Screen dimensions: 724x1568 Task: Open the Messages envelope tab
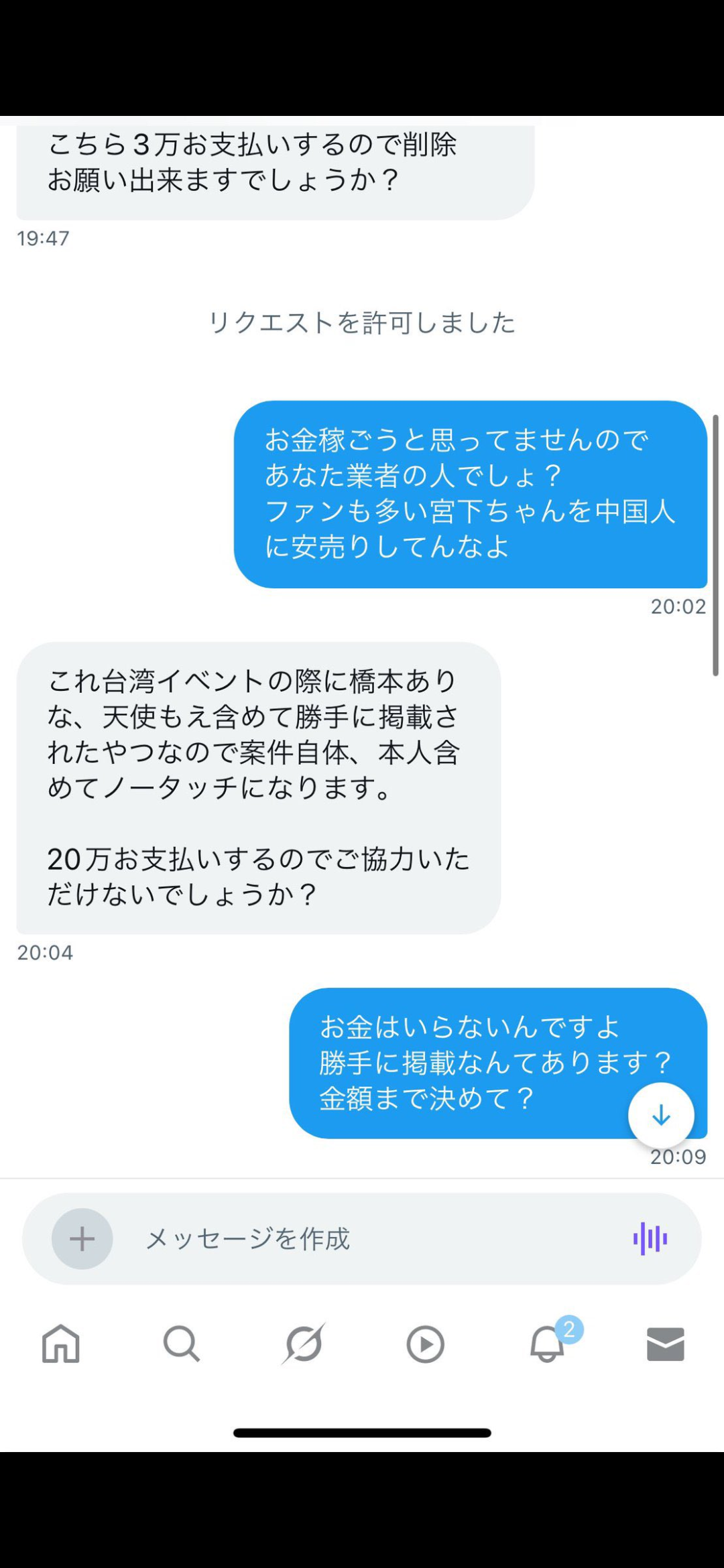pos(665,1344)
